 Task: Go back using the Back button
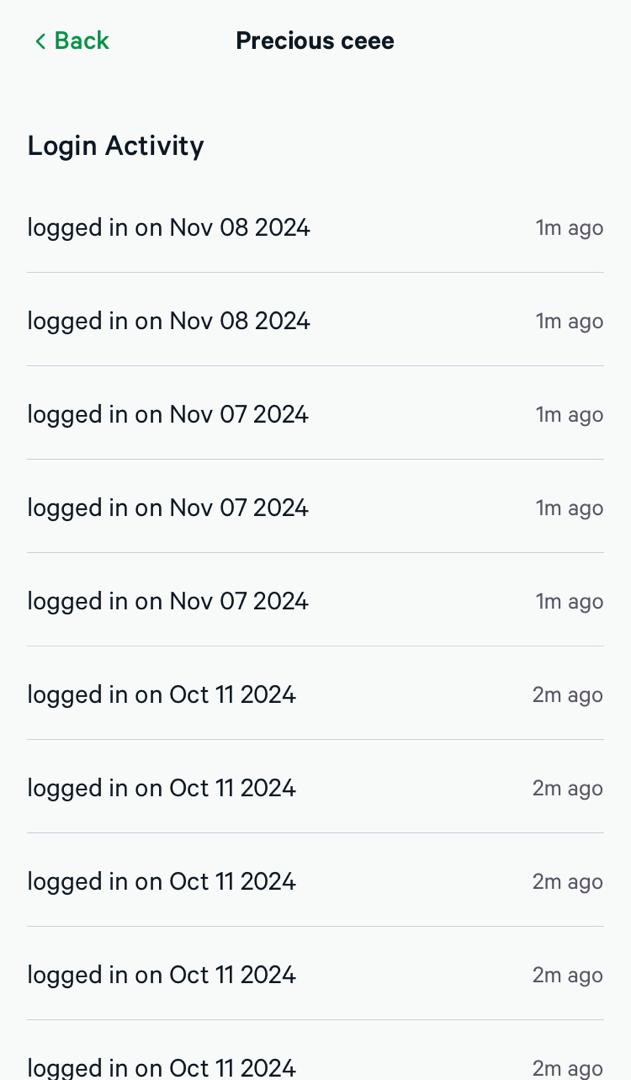click(71, 41)
